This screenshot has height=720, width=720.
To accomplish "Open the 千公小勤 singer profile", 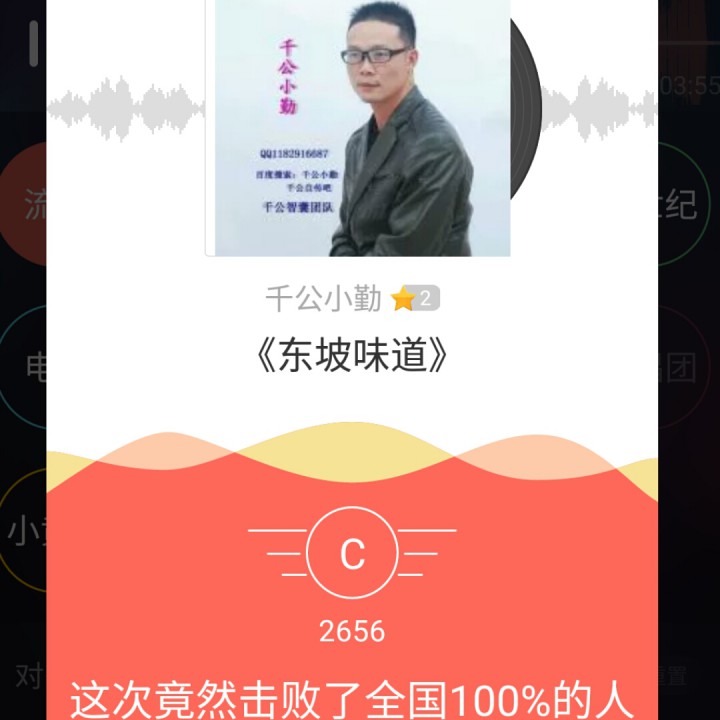I will (325, 298).
